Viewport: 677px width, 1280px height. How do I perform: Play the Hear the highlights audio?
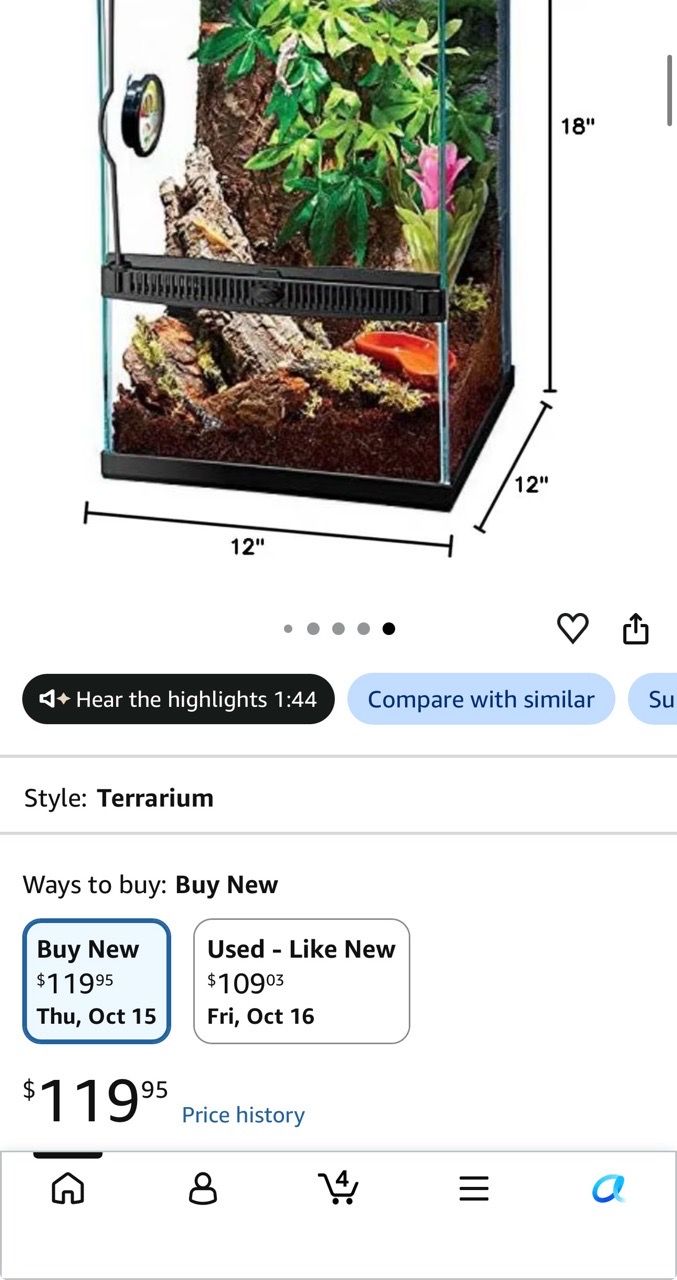tap(178, 699)
